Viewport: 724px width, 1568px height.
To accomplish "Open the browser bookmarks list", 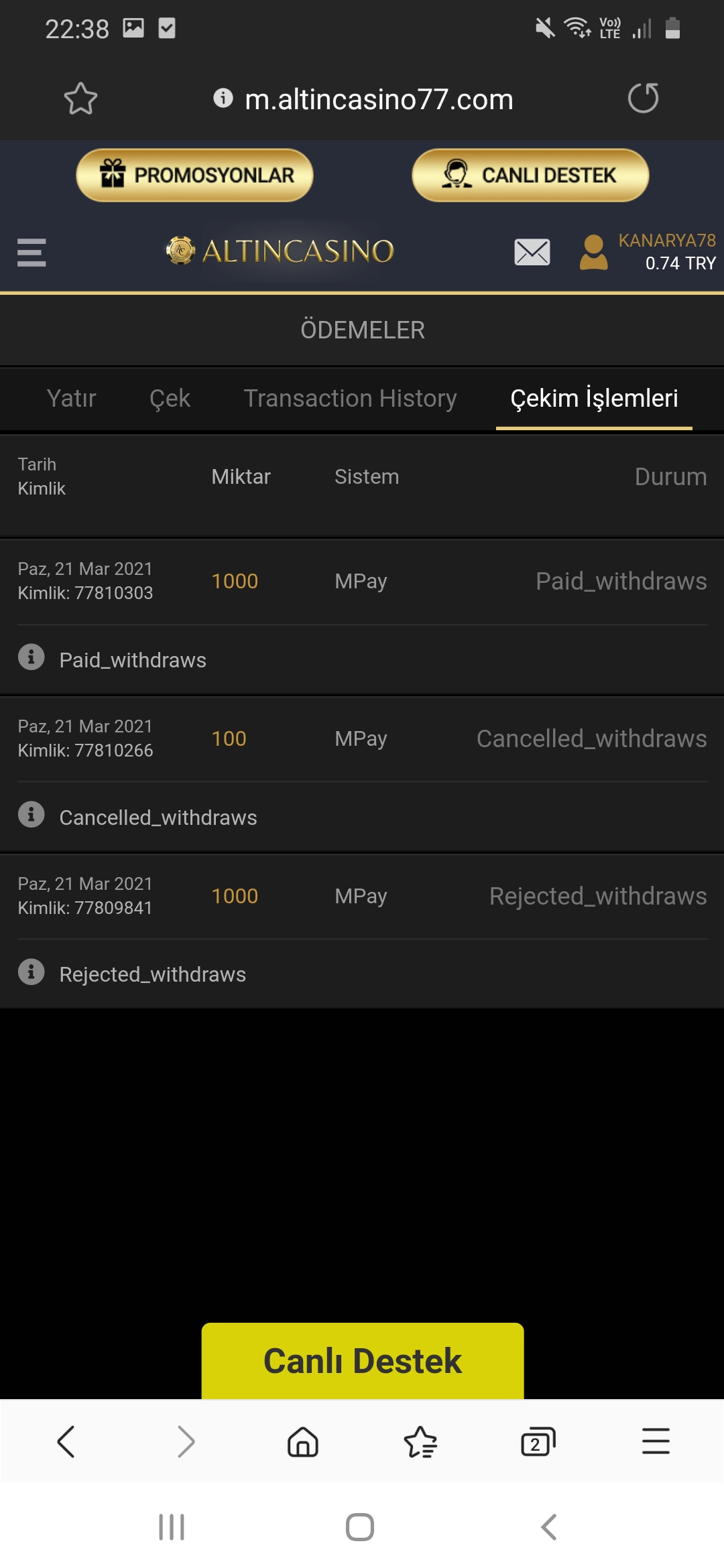I will [x=420, y=1441].
